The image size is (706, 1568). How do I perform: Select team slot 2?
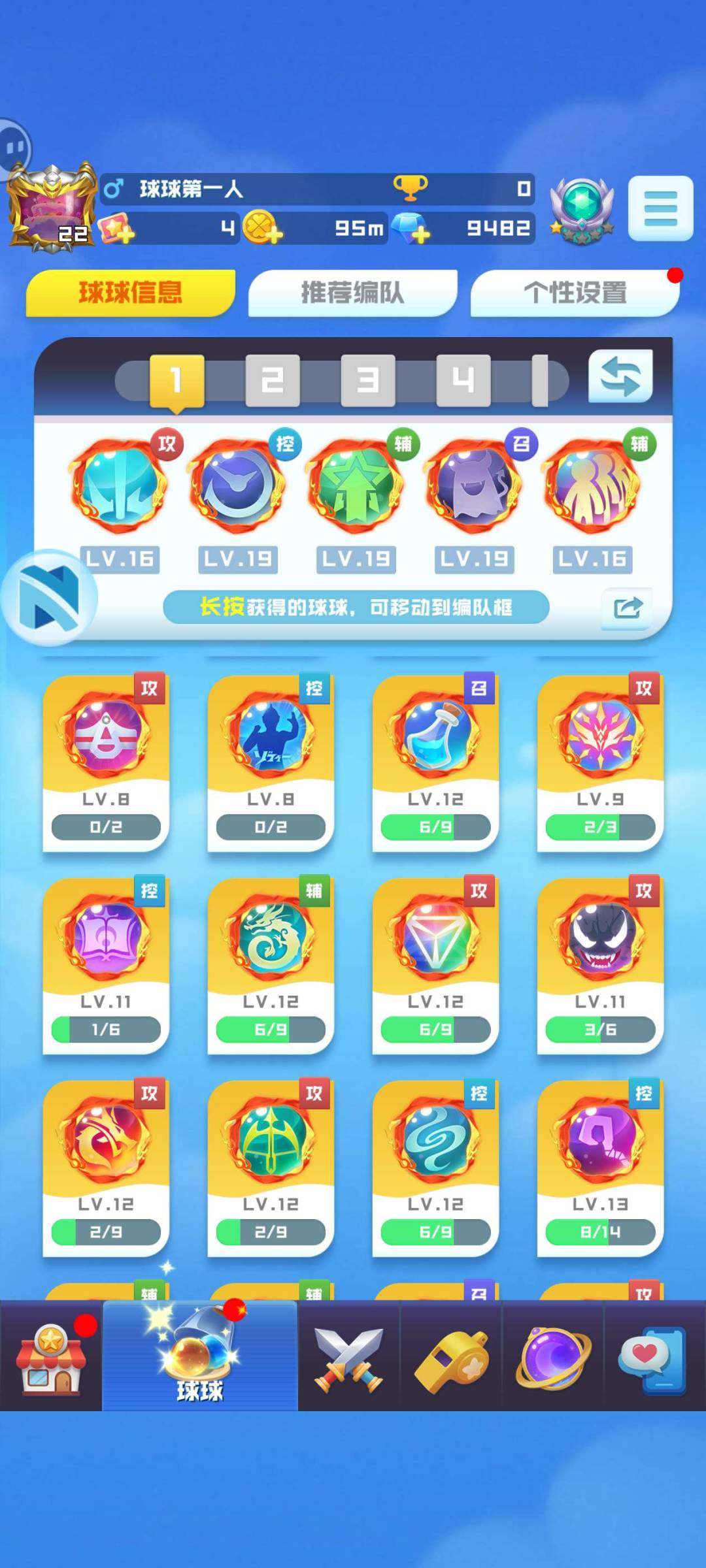click(x=272, y=380)
